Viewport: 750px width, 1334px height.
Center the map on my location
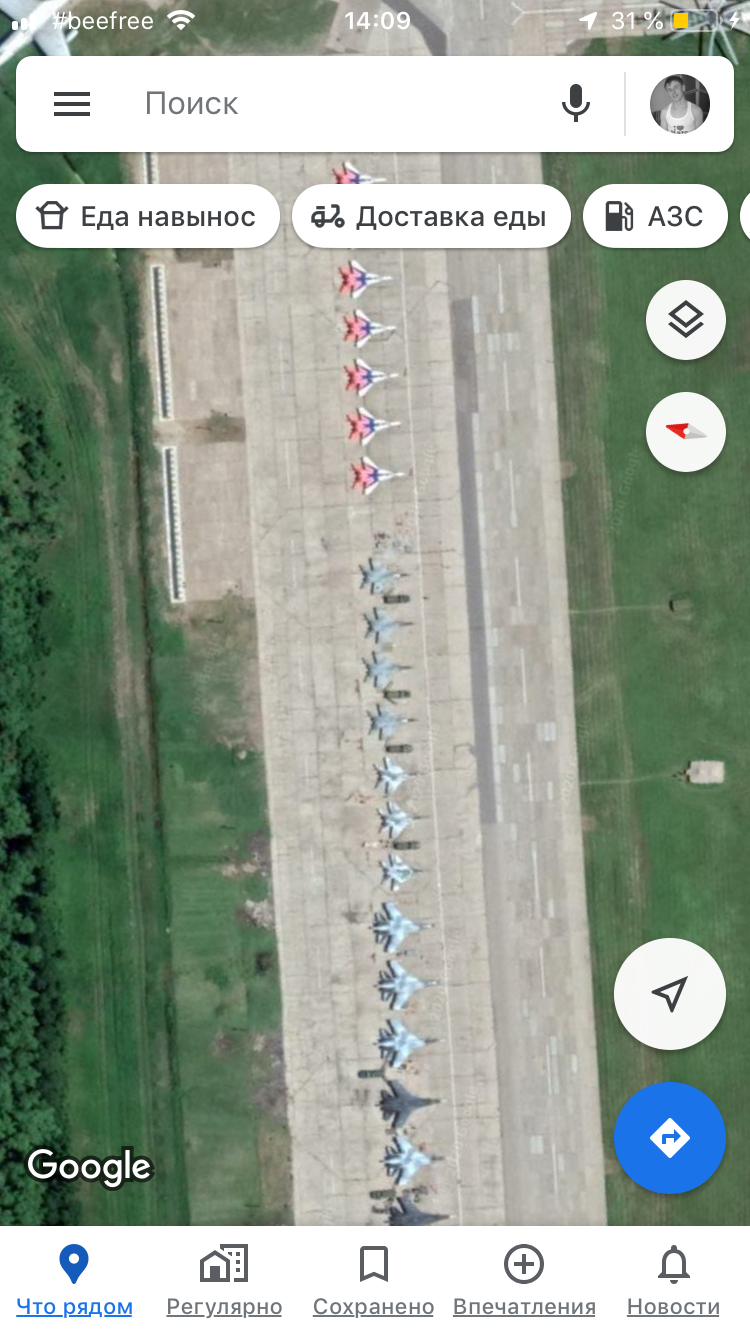(x=670, y=993)
